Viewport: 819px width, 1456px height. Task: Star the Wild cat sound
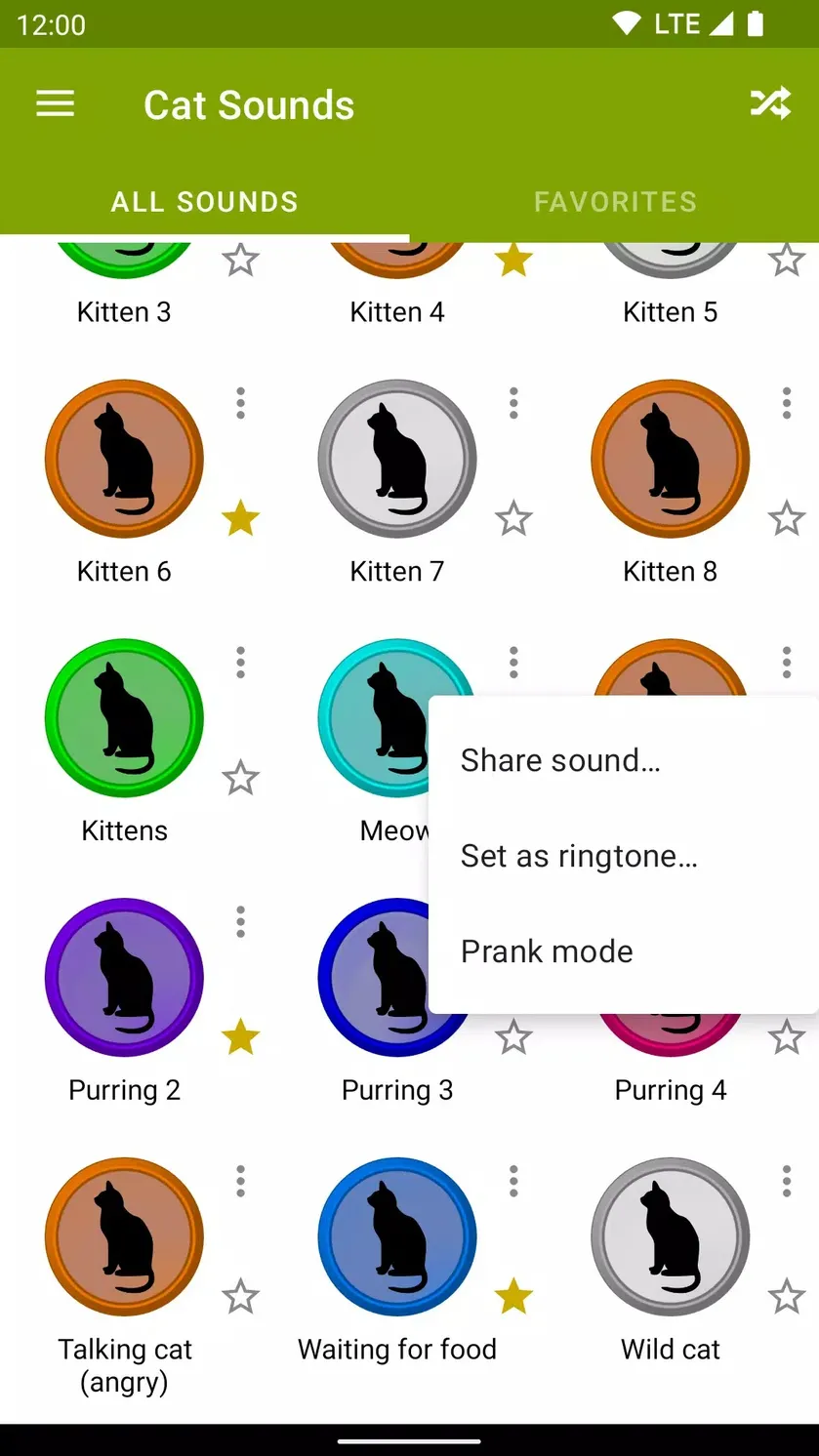tap(787, 1297)
